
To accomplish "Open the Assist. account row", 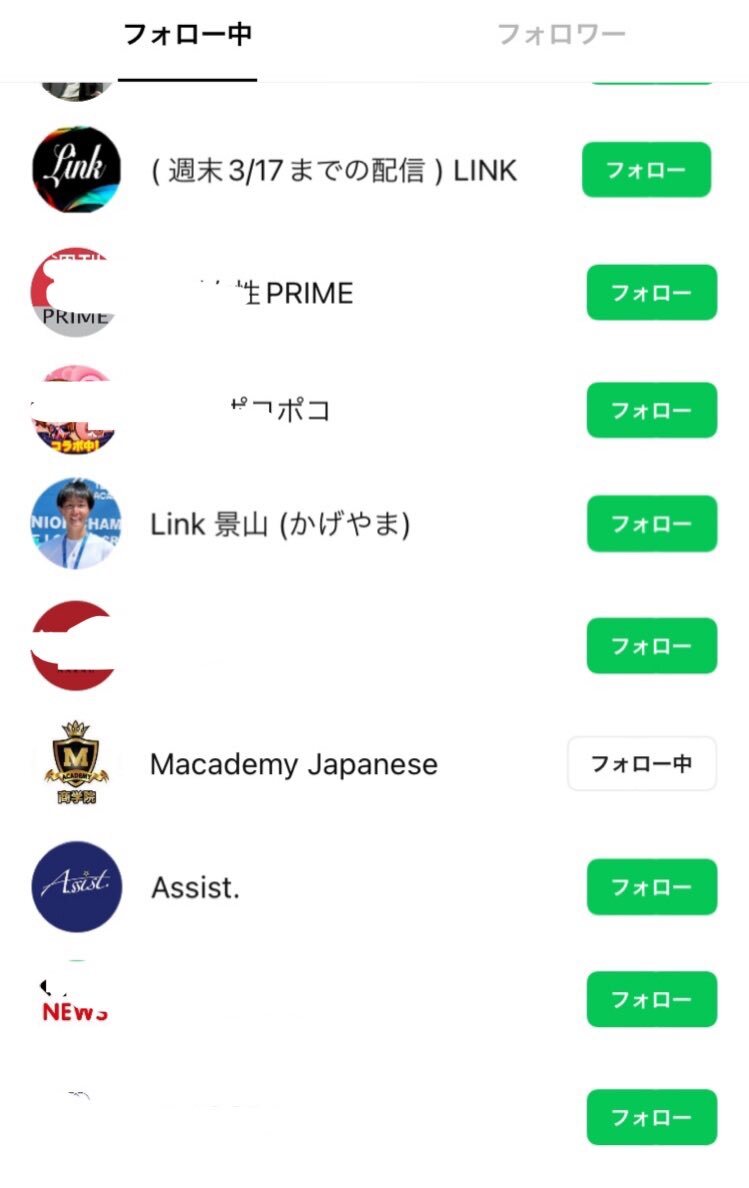I will pos(195,887).
